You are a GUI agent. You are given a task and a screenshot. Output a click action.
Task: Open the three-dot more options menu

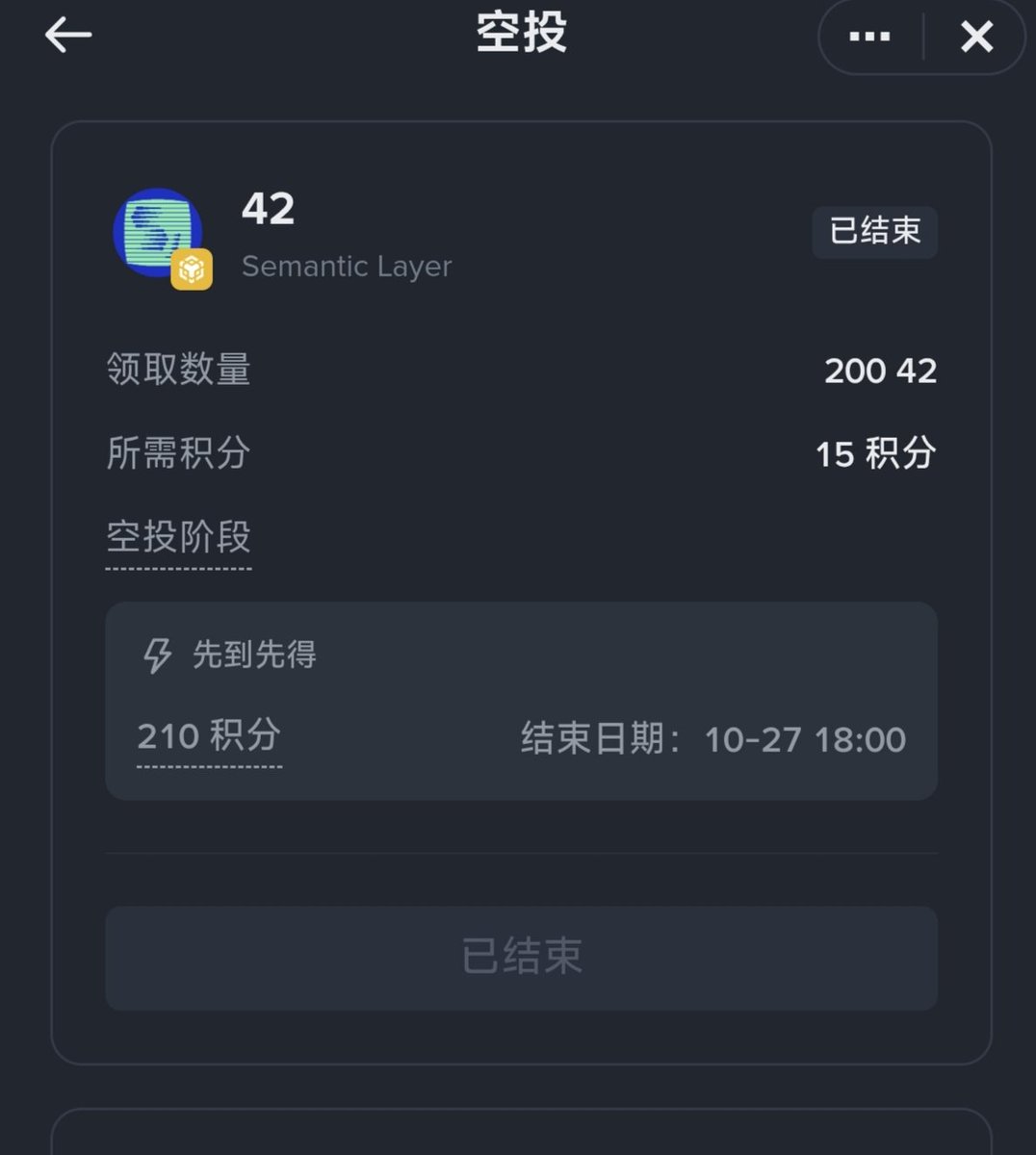click(x=869, y=37)
